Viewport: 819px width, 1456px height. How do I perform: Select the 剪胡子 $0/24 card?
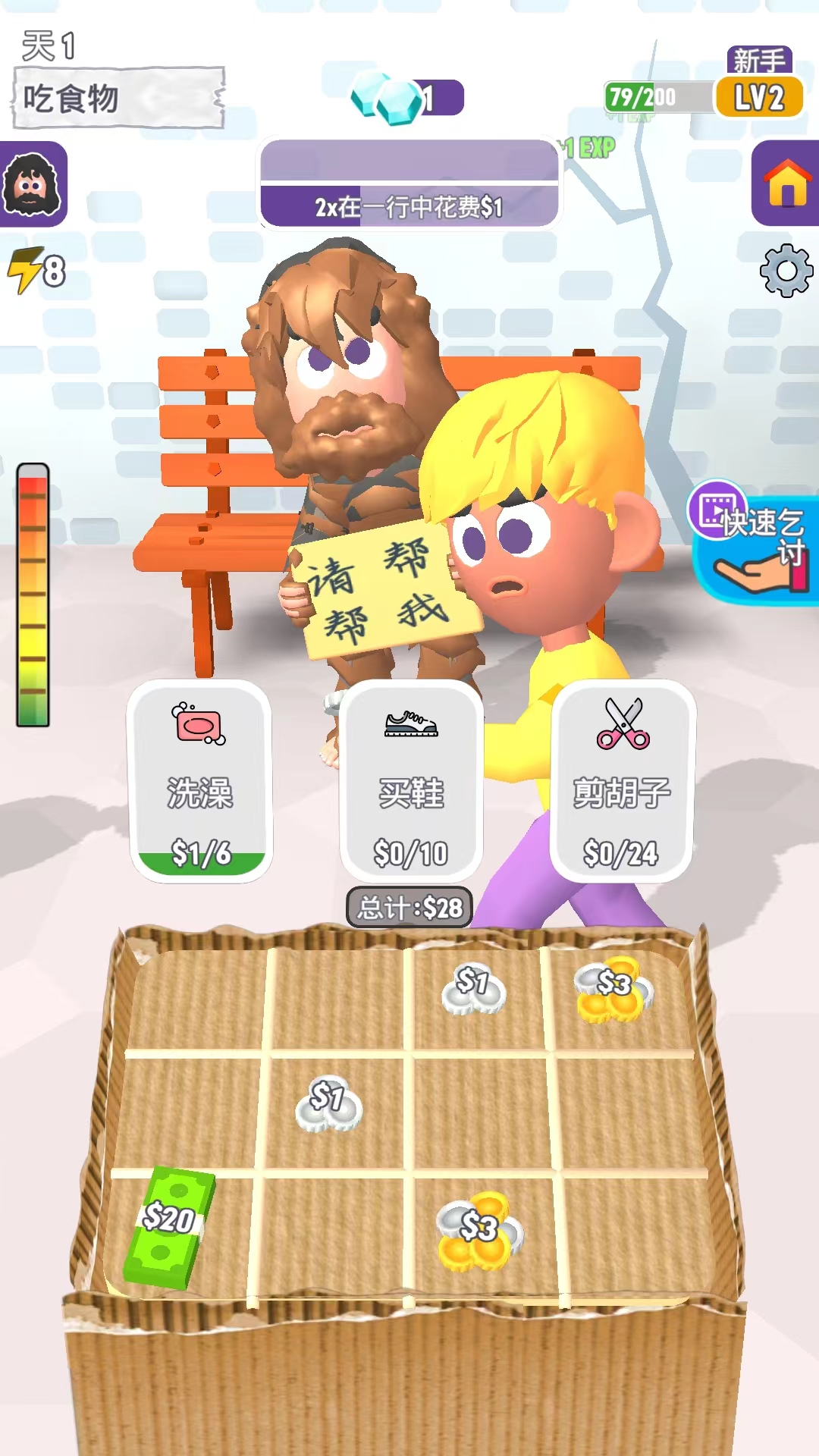pos(622,781)
